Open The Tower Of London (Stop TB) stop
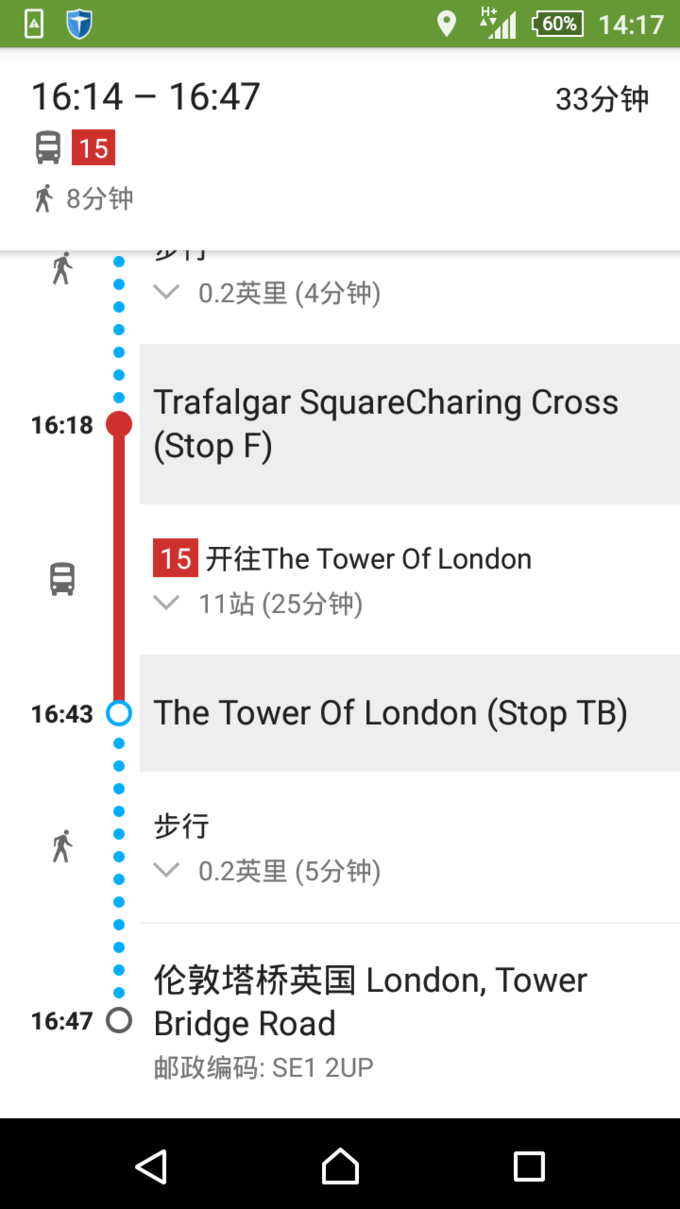680x1209 pixels. [408, 713]
